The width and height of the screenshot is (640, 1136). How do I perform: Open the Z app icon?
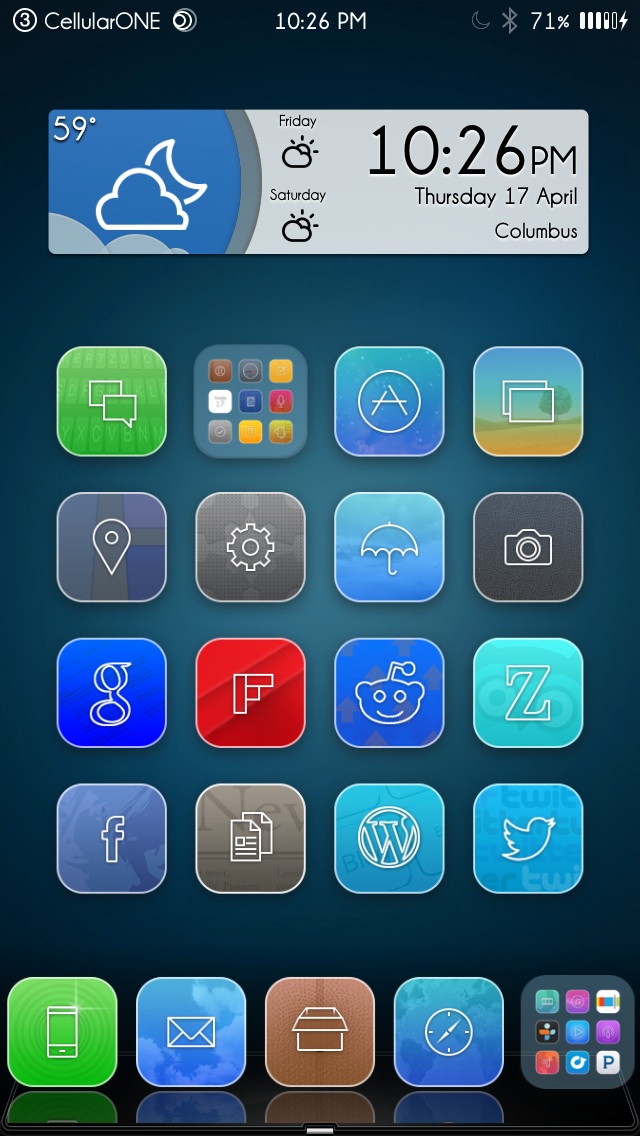(528, 693)
